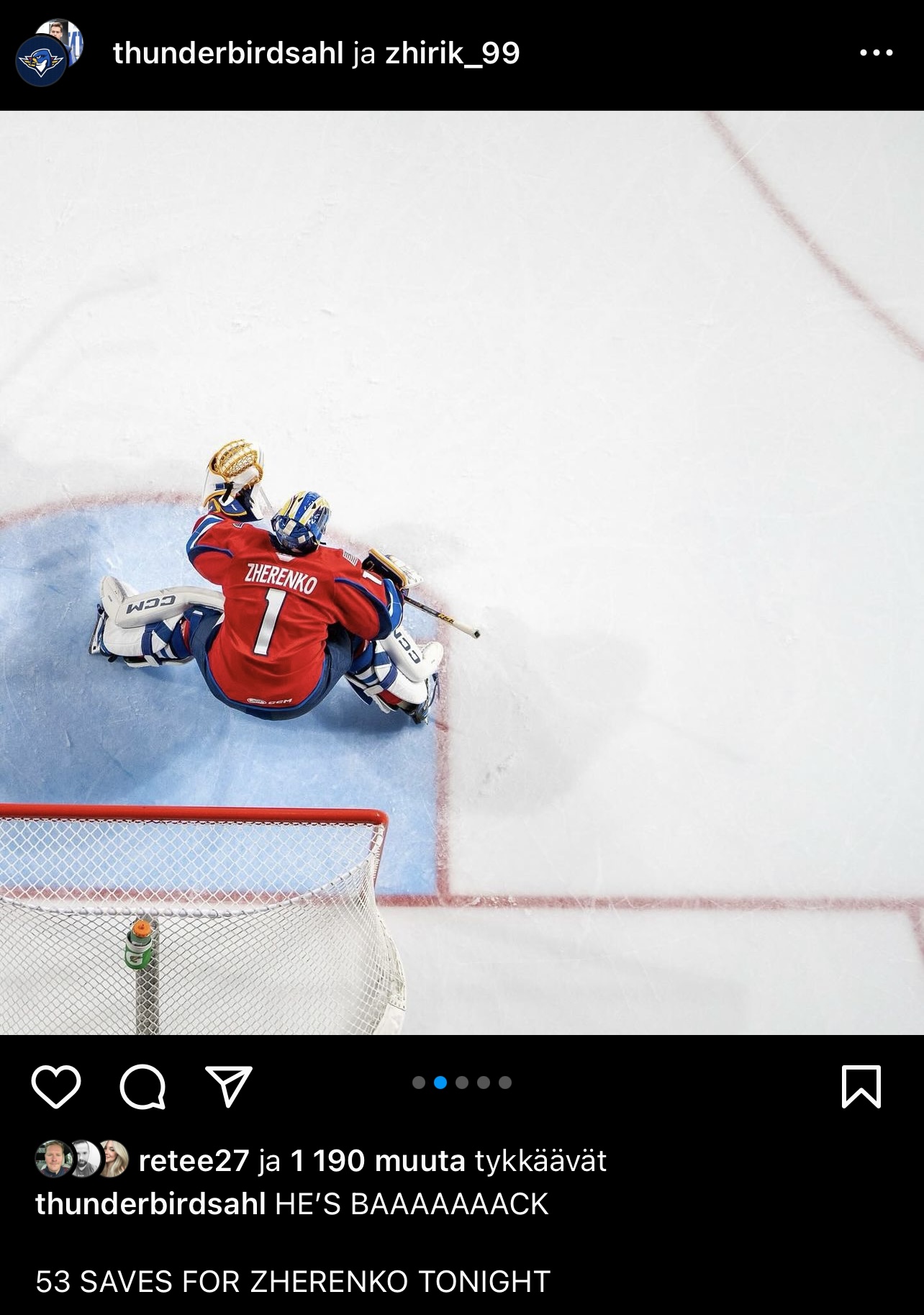This screenshot has height=1315, width=924.
Task: Tap the carousel page indicator dots
Action: click(x=462, y=1083)
